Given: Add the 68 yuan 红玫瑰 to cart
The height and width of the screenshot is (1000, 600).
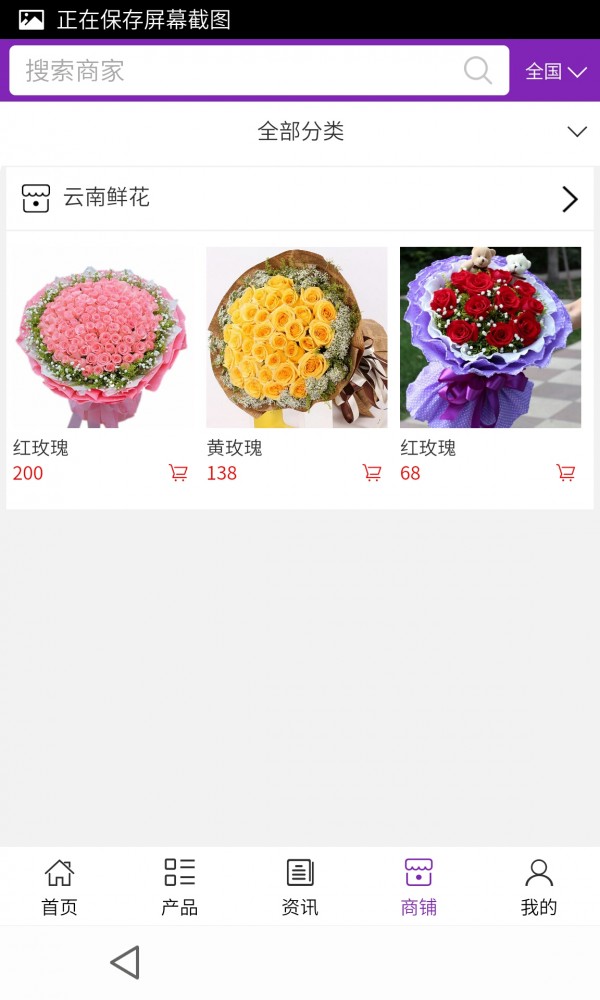Looking at the screenshot, I should pos(566,473).
